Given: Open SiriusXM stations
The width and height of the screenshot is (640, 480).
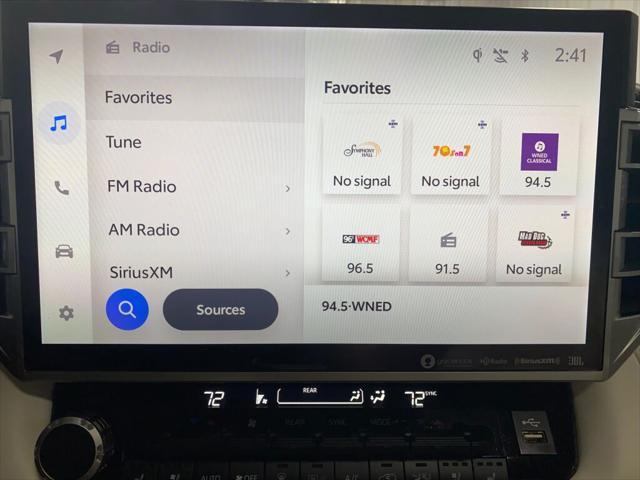Looking at the screenshot, I should click(x=198, y=272).
